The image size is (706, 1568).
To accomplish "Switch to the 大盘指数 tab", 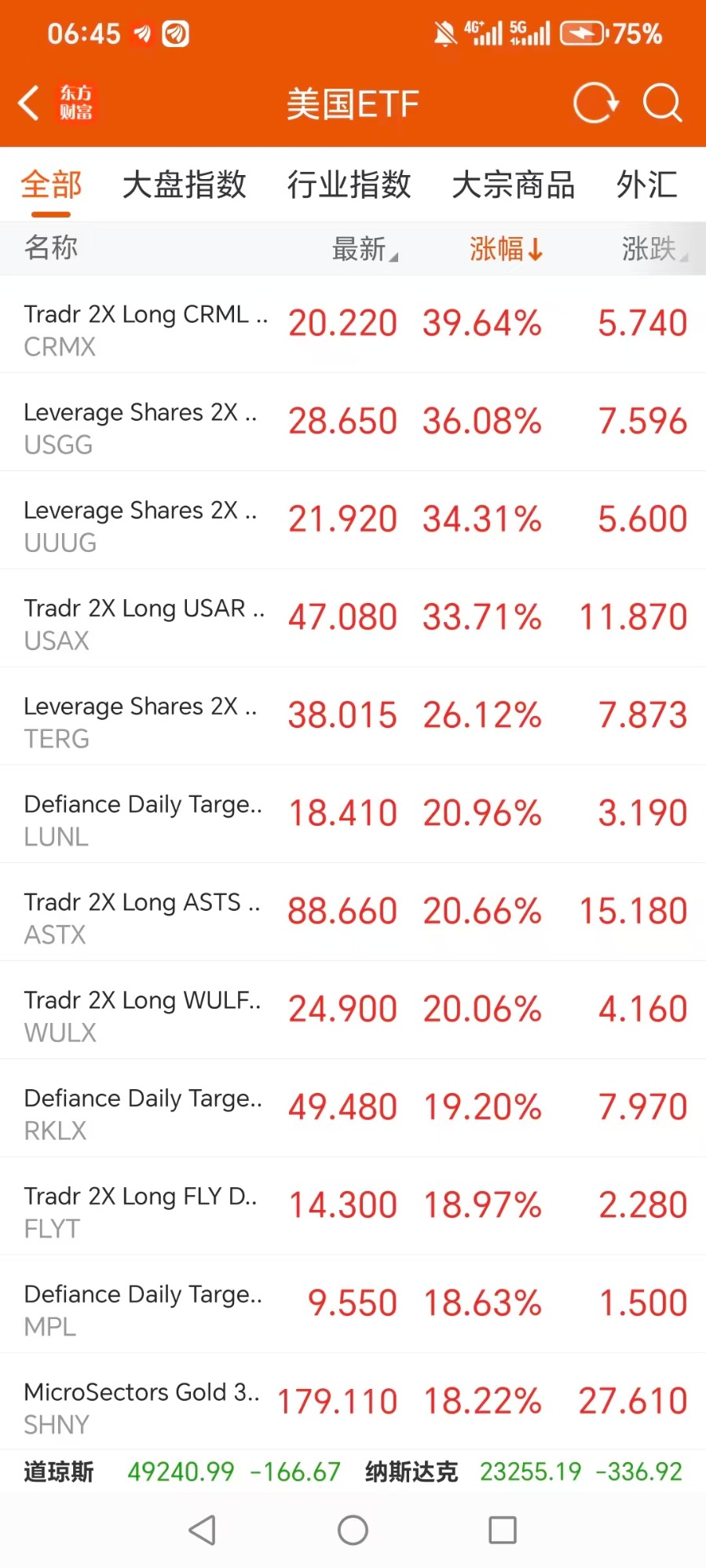I will click(185, 185).
